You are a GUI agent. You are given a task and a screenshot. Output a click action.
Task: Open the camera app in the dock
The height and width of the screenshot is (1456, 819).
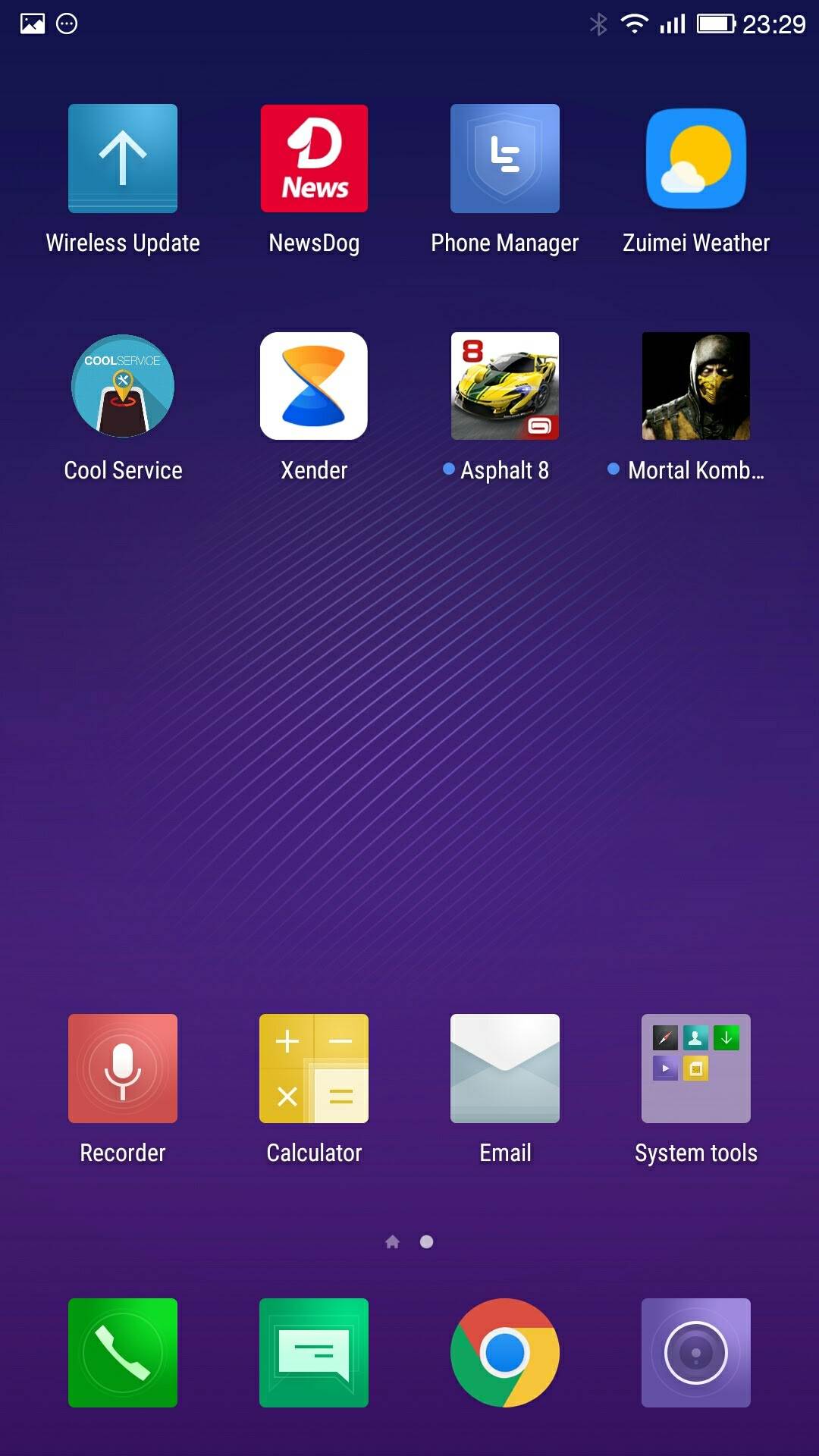coord(696,1353)
